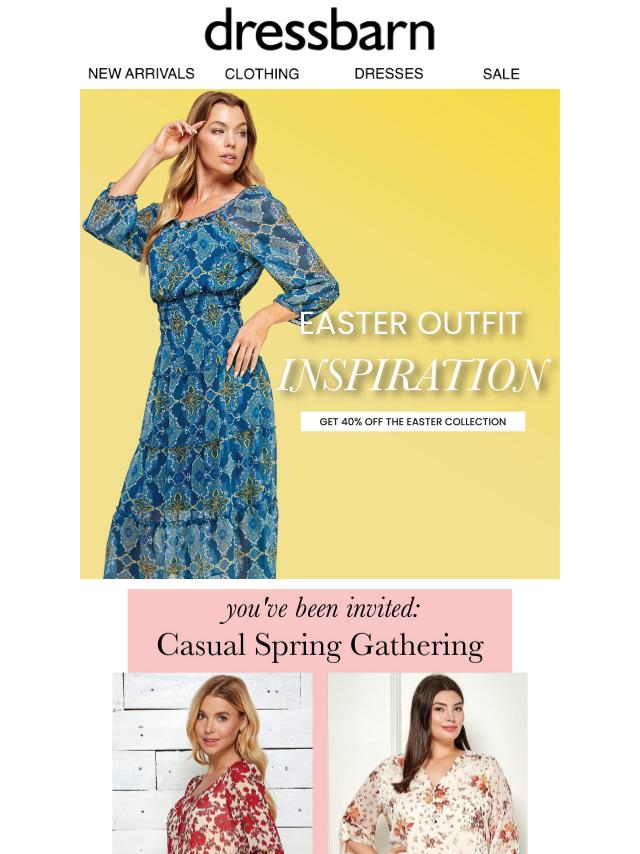View the red floral top photo
This screenshot has width=640, height=854.
pos(212,762)
